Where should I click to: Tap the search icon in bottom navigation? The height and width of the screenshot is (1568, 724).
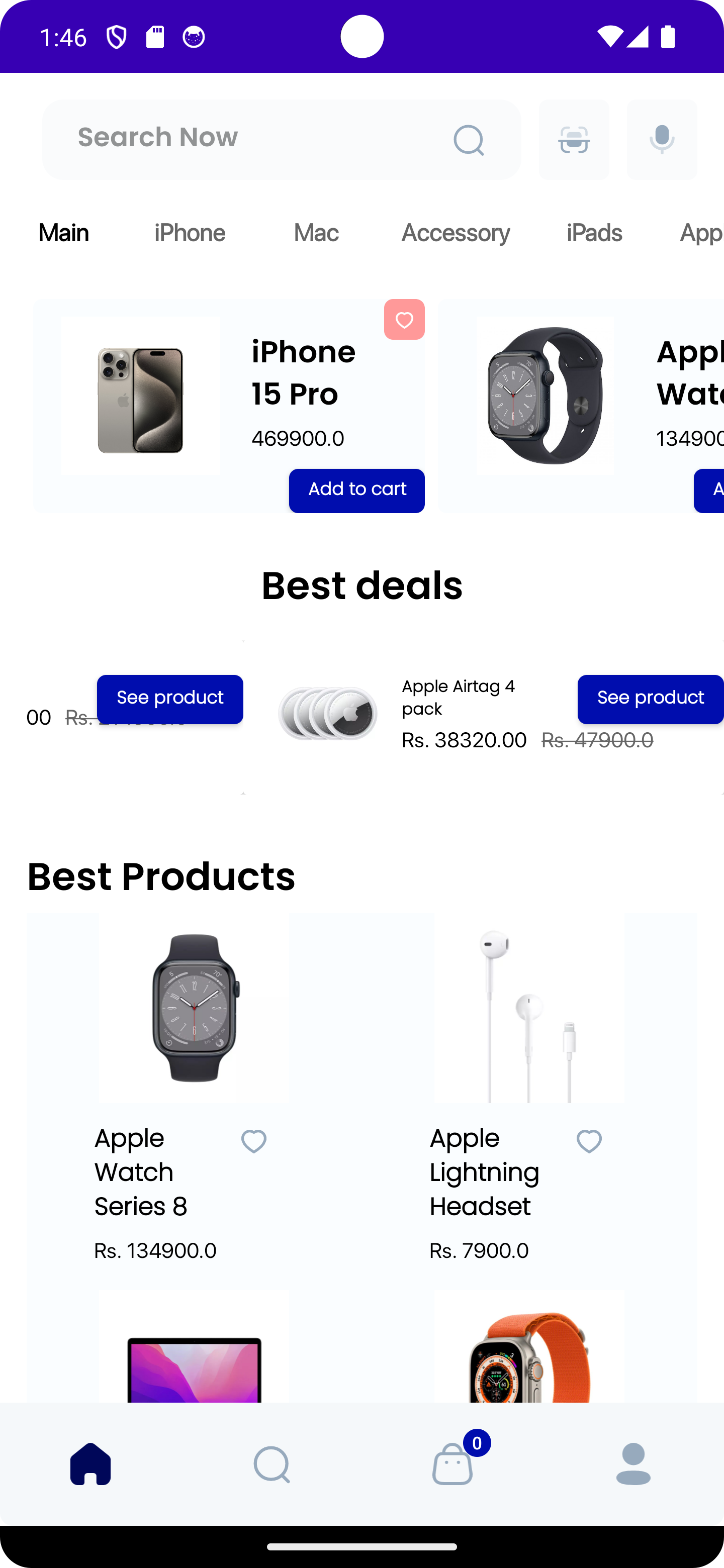(271, 1464)
